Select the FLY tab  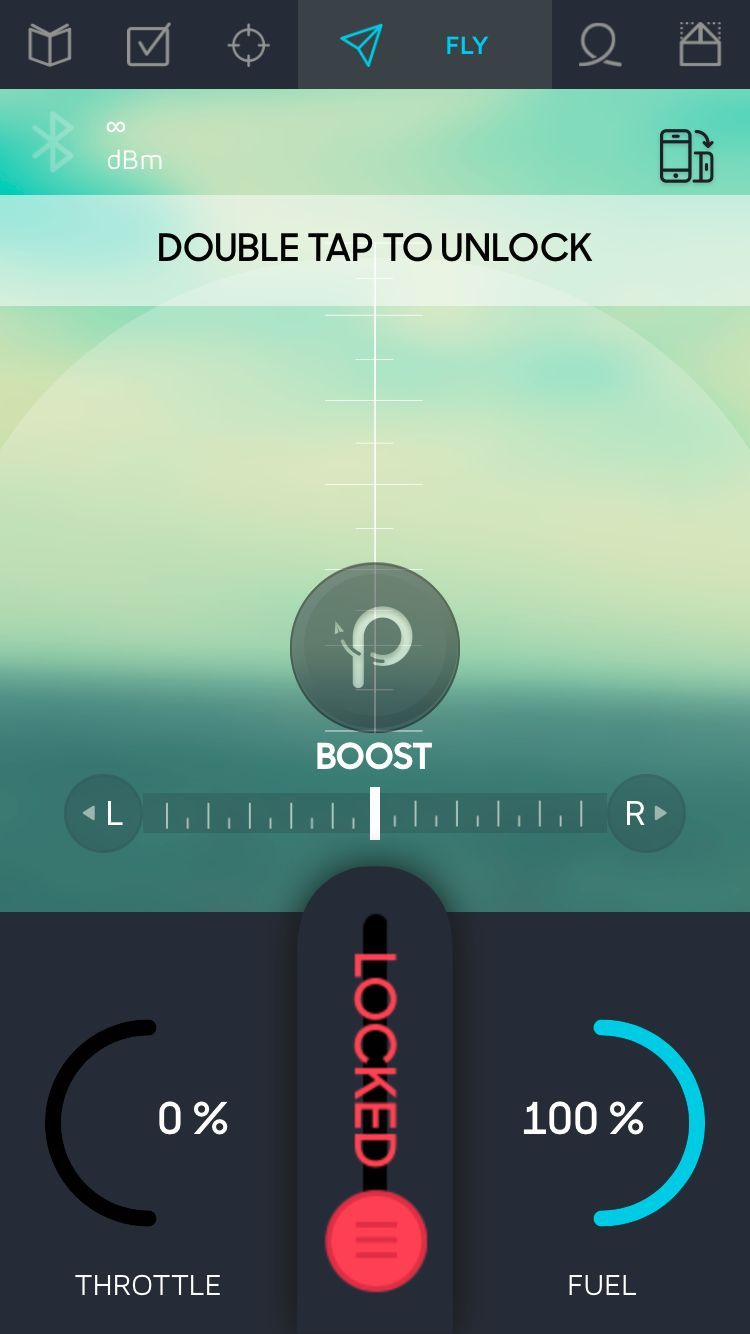click(x=424, y=45)
